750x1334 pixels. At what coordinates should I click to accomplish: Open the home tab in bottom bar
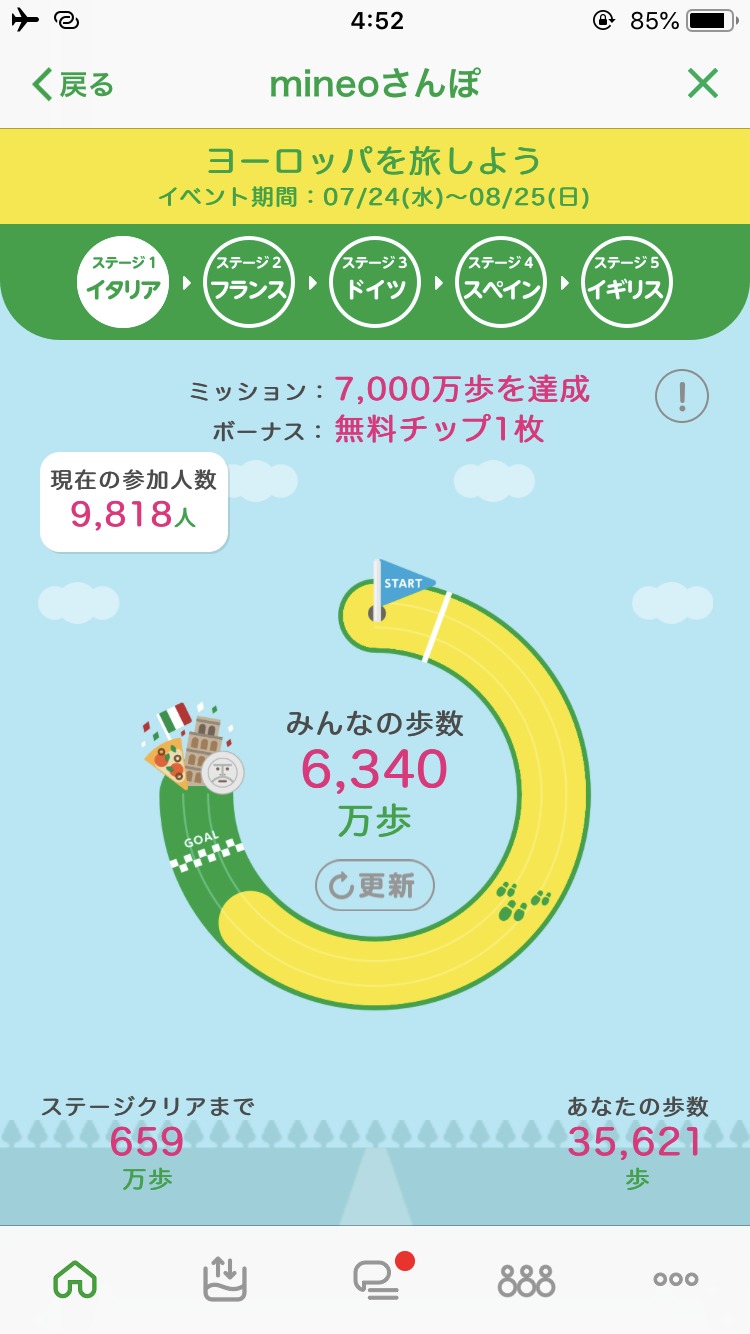(x=75, y=1279)
